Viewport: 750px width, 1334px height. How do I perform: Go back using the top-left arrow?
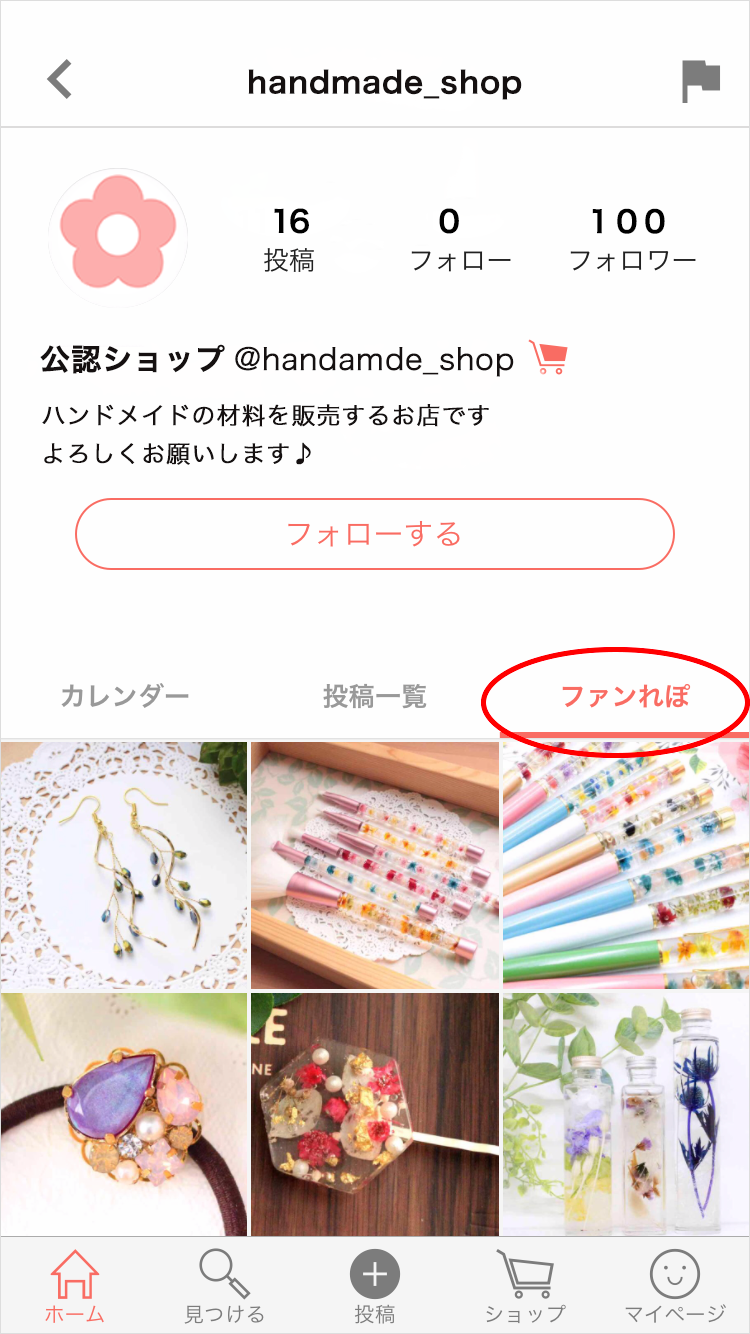click(60, 80)
